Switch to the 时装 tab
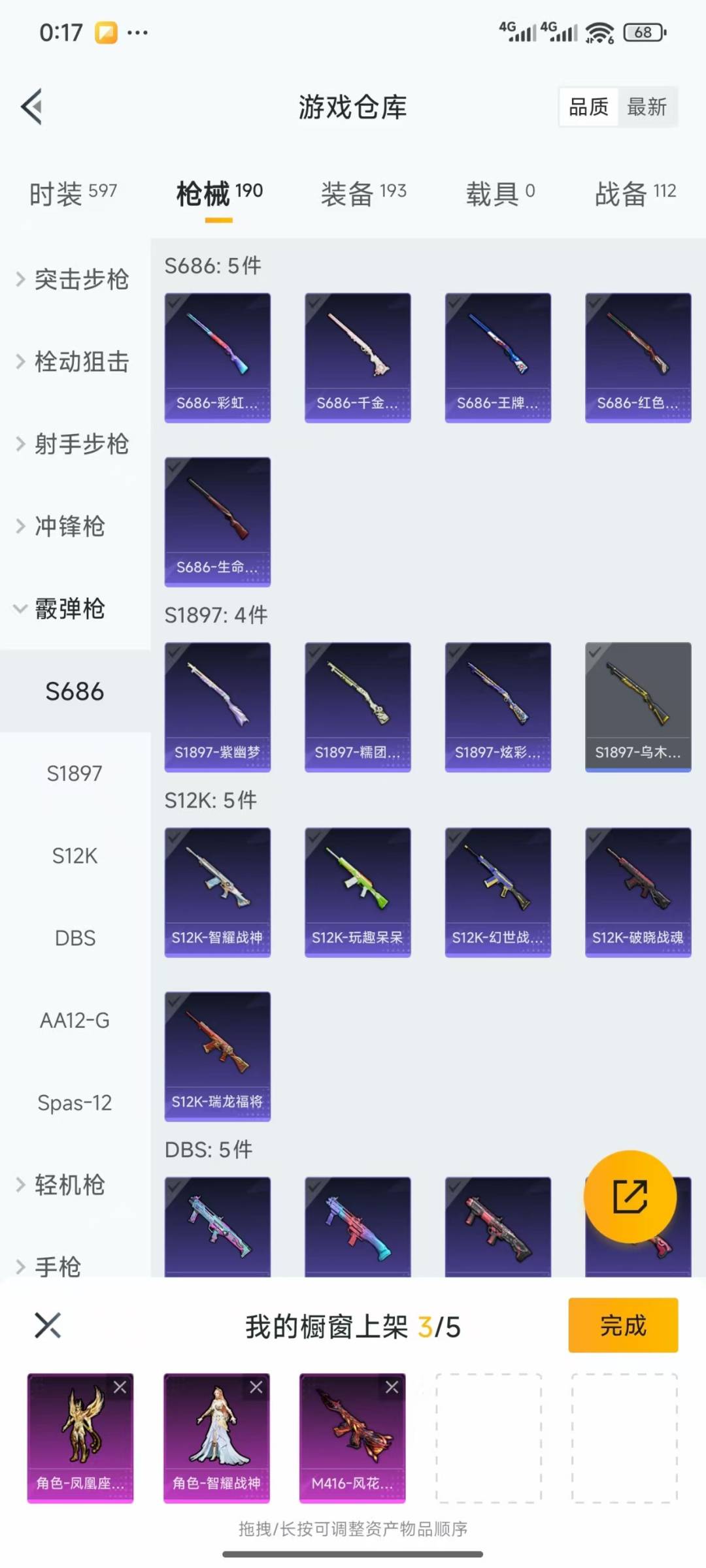706x1568 pixels. click(x=73, y=194)
